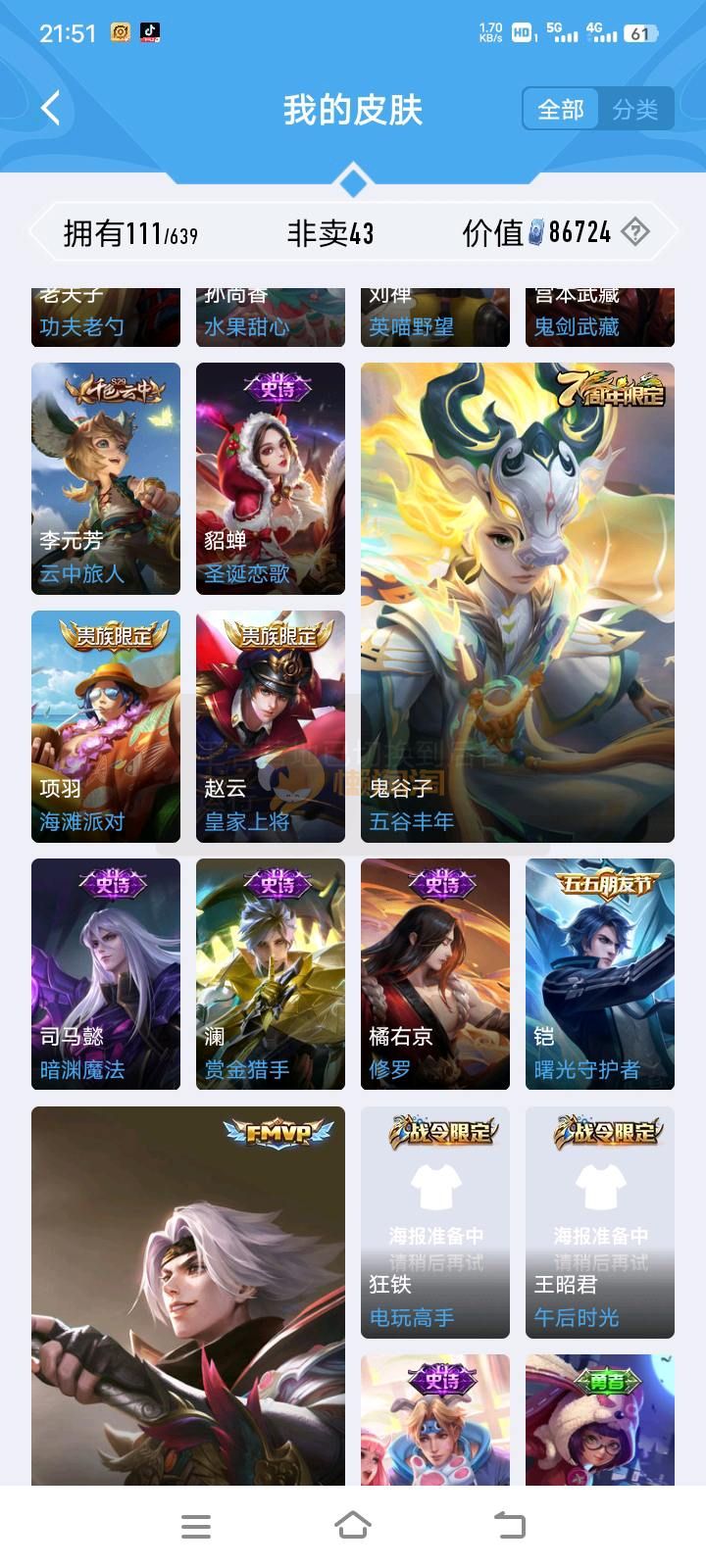
Task: Open recent apps from navigation bar
Action: (x=196, y=1525)
